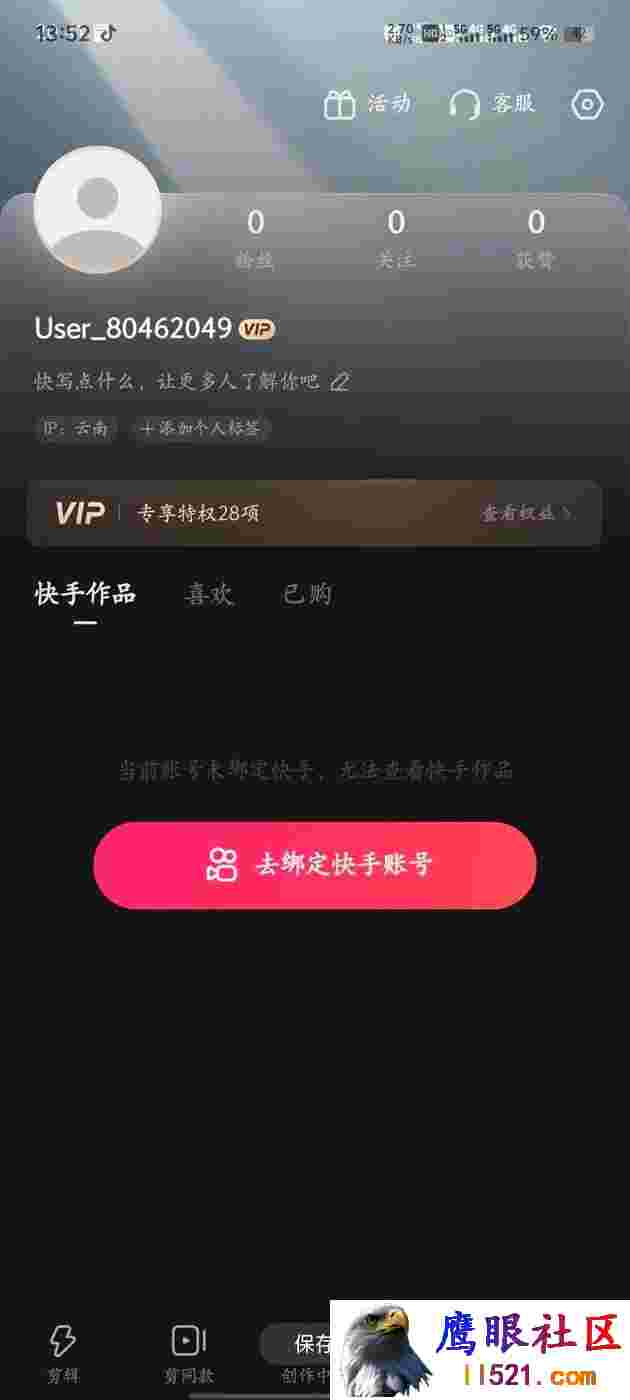Open 查看权益 in the VIP banner
The image size is (630, 1400).
tap(527, 513)
